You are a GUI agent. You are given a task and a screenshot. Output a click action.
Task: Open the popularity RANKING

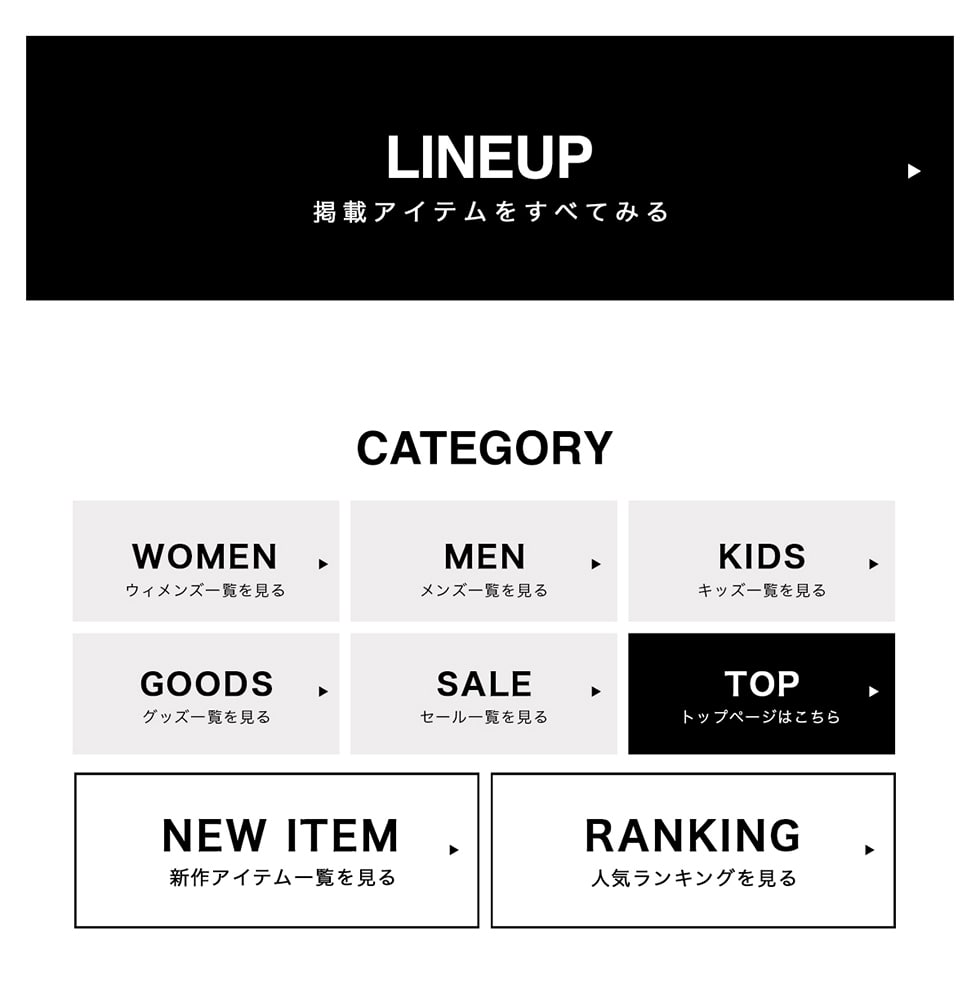693,850
